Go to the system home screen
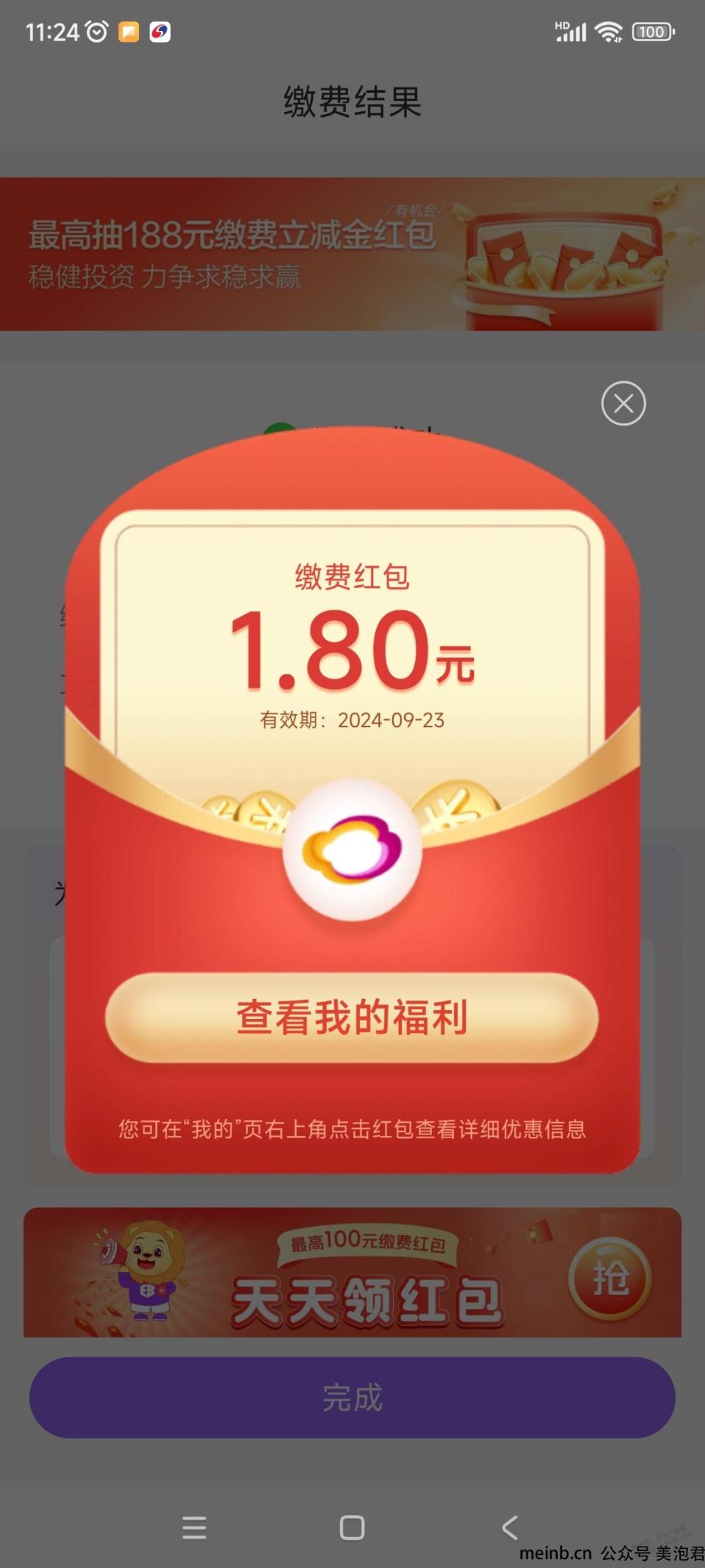Screen dimensions: 705x1568 coord(352,1528)
